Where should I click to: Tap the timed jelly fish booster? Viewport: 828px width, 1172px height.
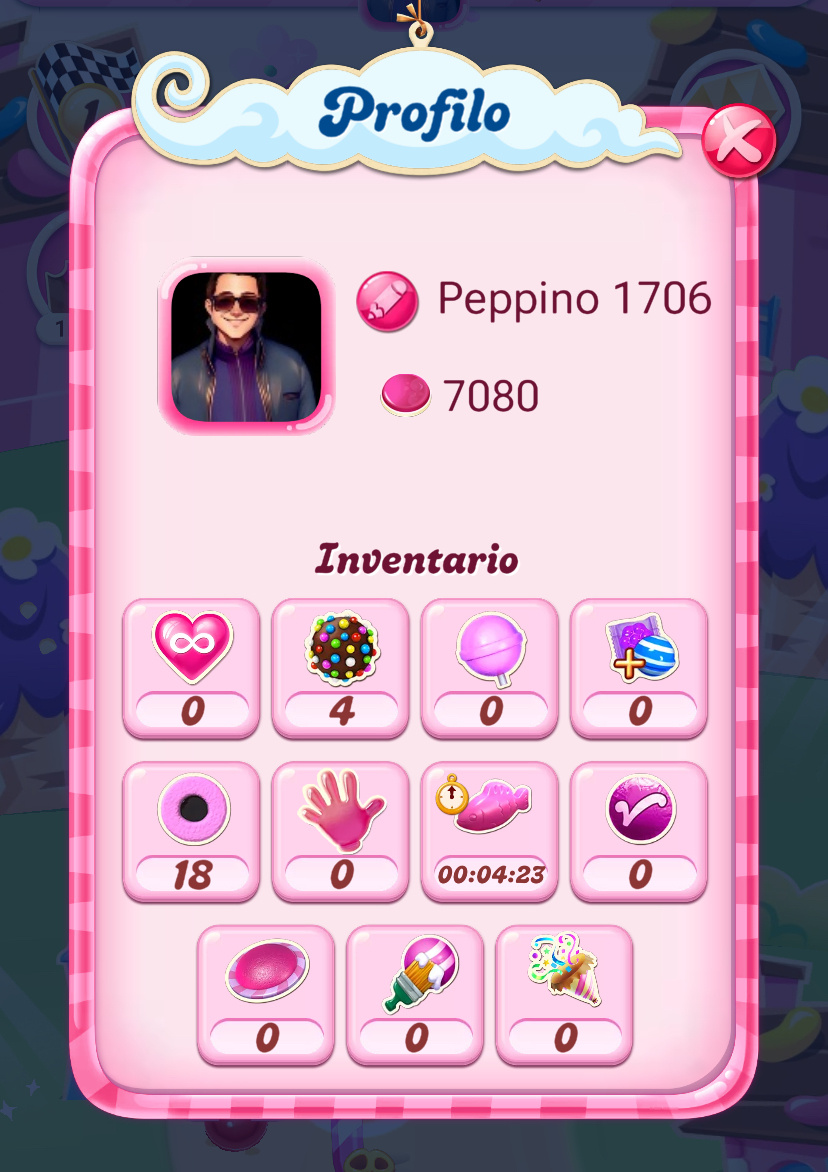[x=489, y=829]
